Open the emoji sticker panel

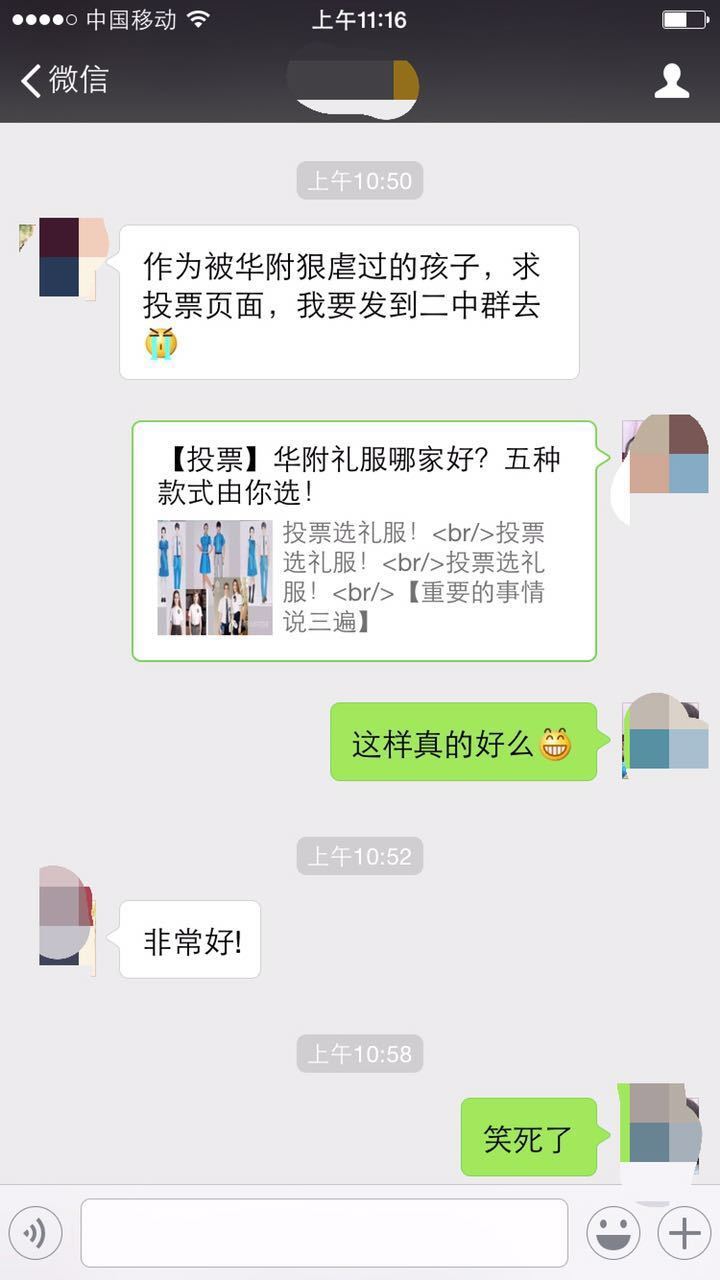(x=613, y=1233)
